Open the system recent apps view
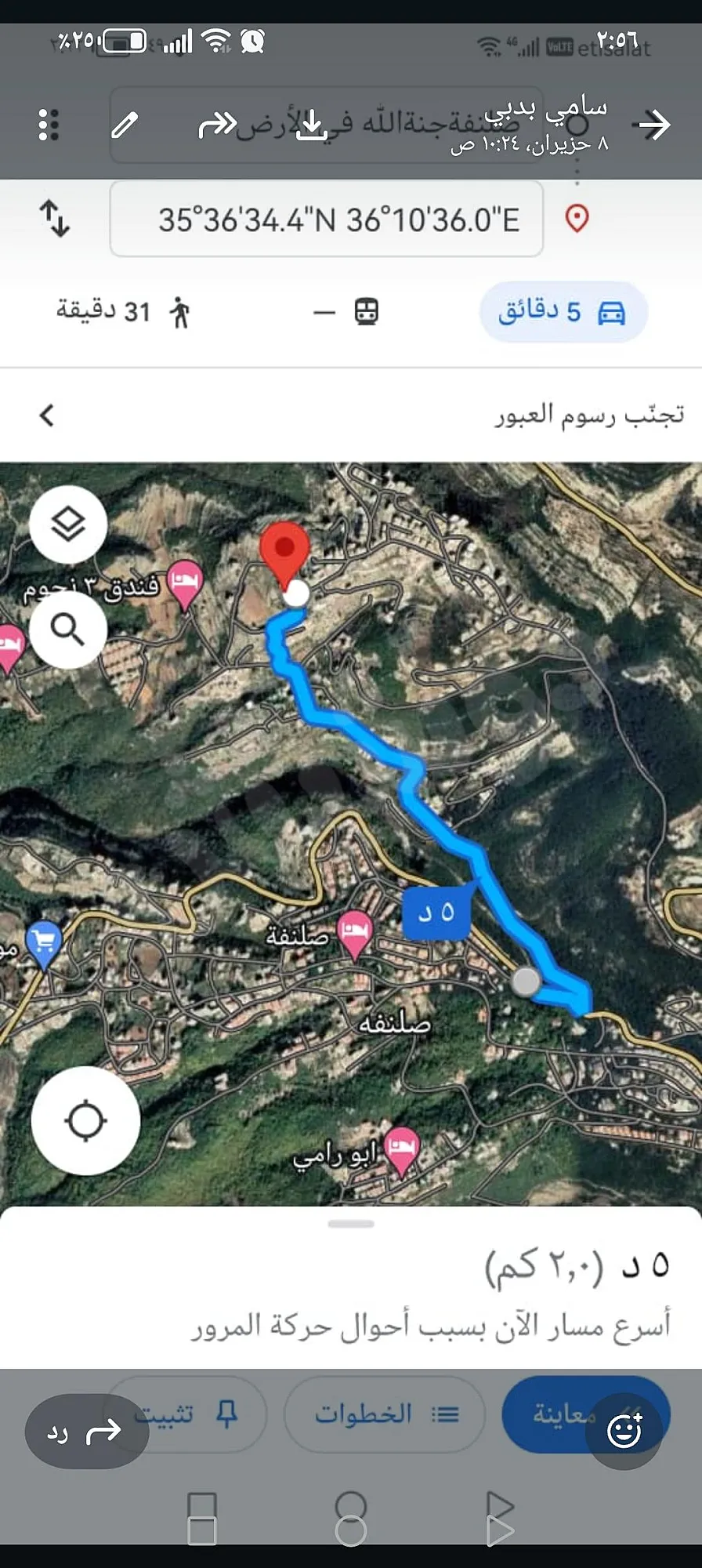Screen dimensions: 702x1568 [202, 1519]
